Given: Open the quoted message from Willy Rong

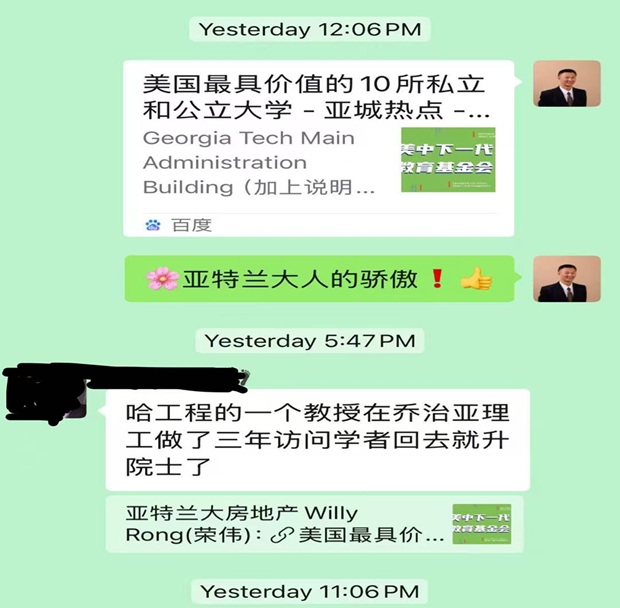Looking at the screenshot, I should (x=313, y=525).
